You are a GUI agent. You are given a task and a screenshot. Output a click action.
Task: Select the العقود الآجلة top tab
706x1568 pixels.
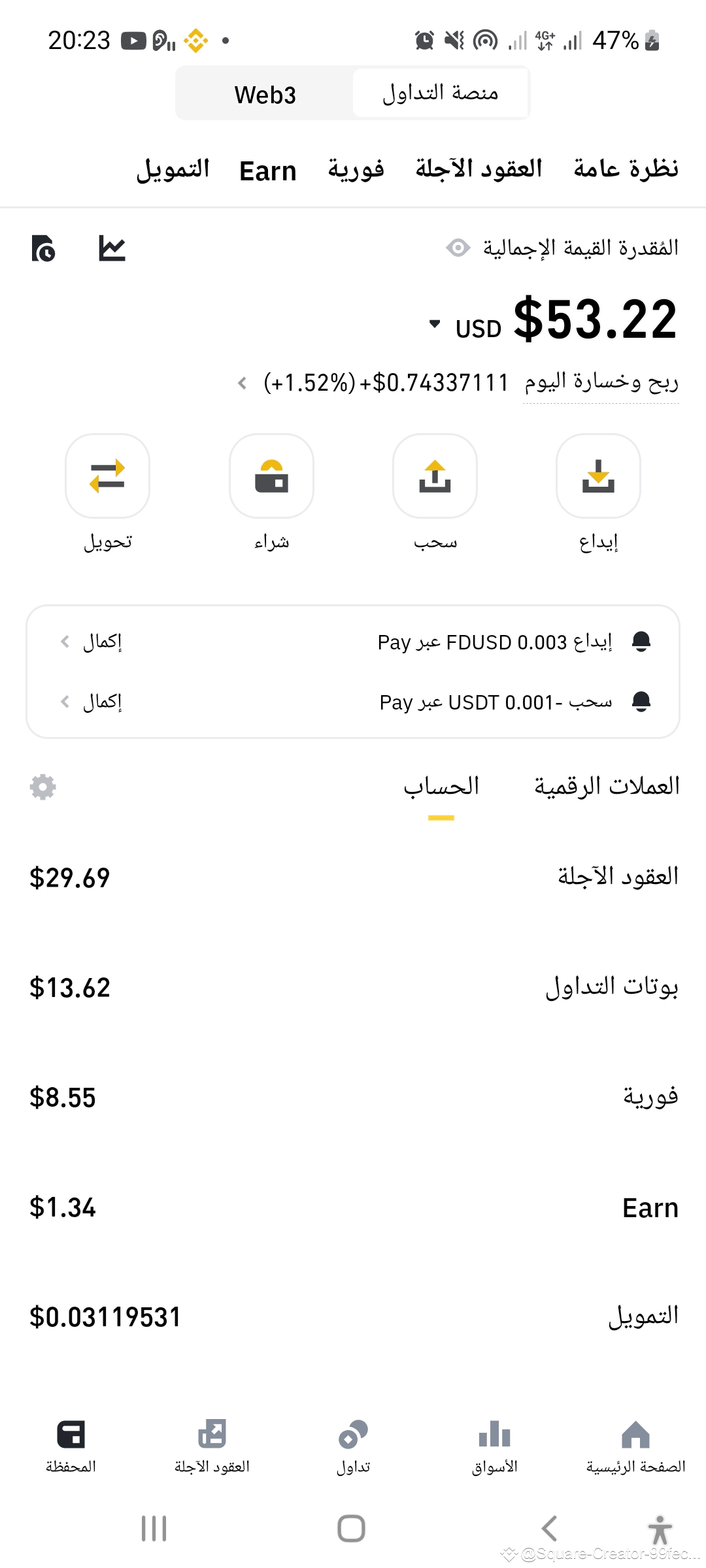479,169
